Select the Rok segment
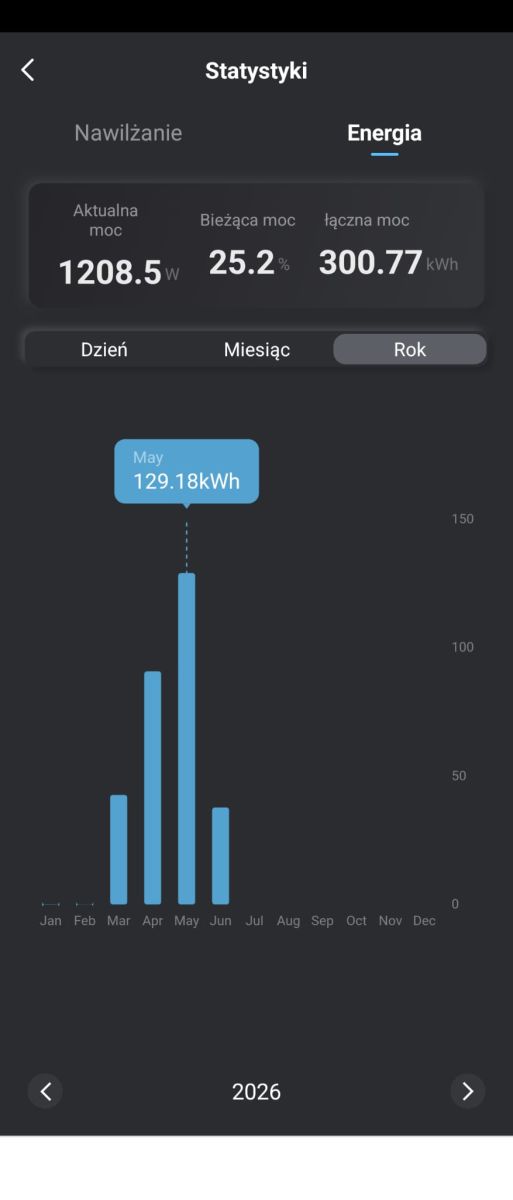 pos(410,350)
